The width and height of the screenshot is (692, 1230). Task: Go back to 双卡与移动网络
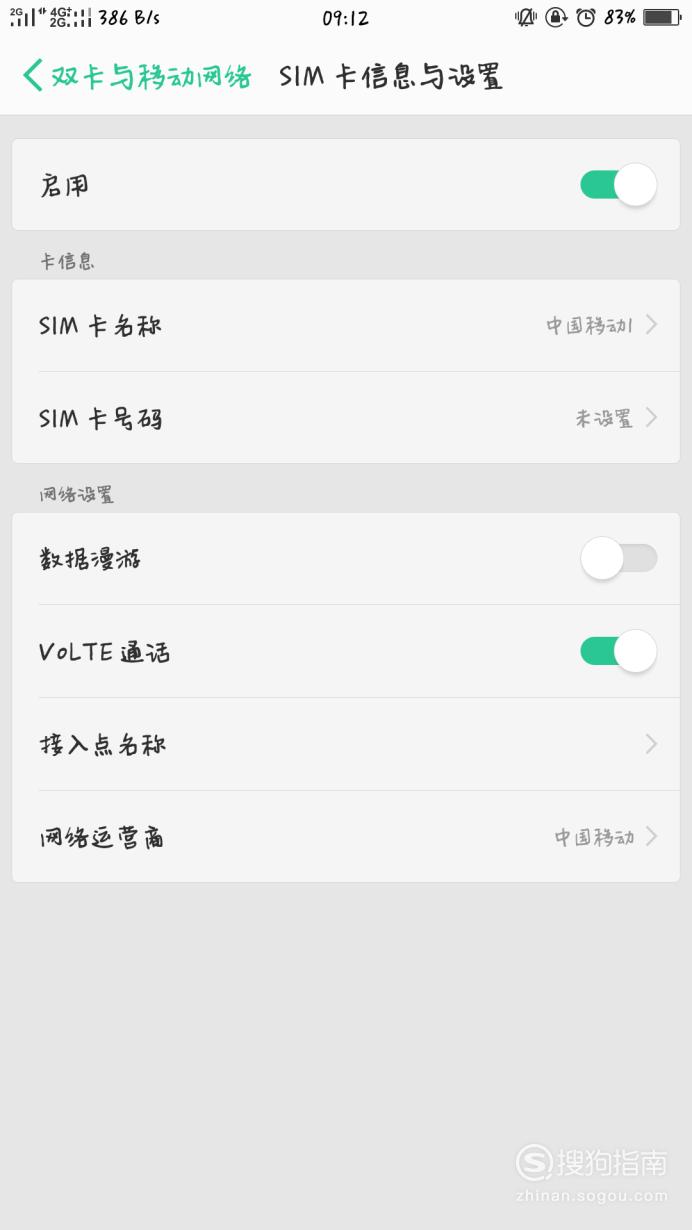click(x=136, y=76)
